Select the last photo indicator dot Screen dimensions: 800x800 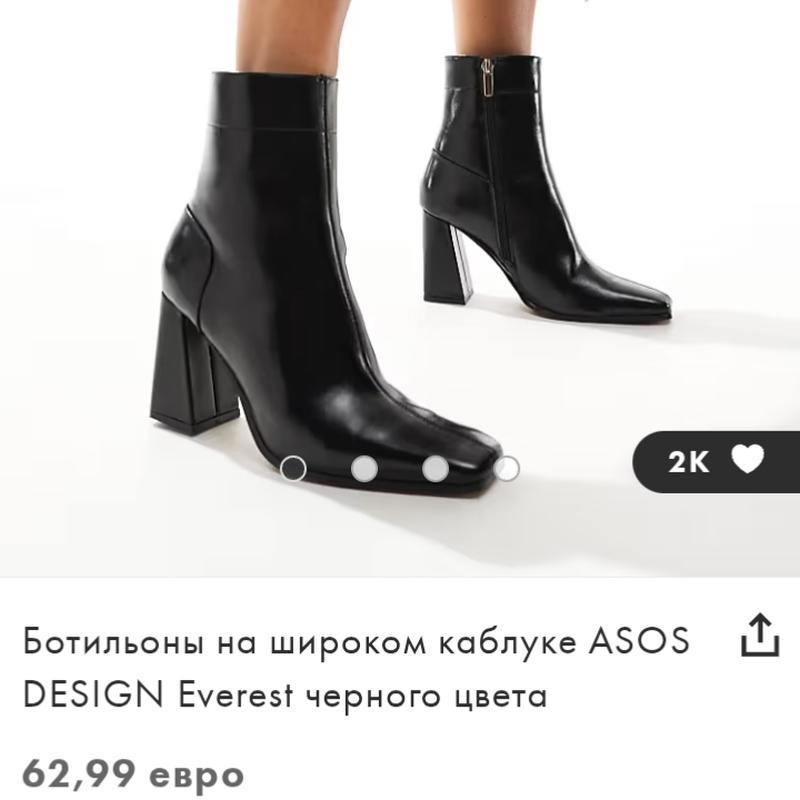click(x=507, y=468)
